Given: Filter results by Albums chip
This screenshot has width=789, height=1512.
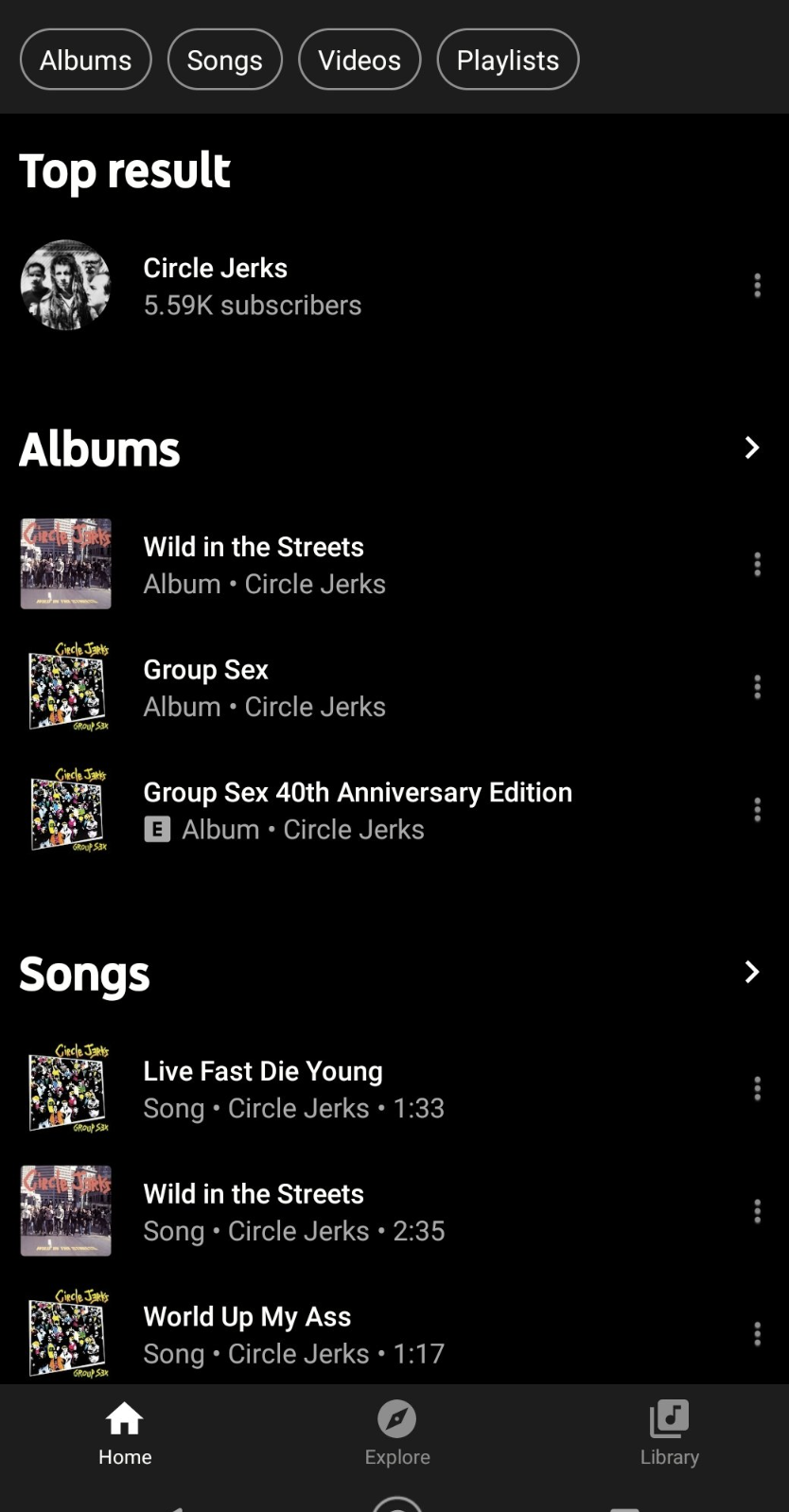Looking at the screenshot, I should pyautogui.click(x=85, y=59).
